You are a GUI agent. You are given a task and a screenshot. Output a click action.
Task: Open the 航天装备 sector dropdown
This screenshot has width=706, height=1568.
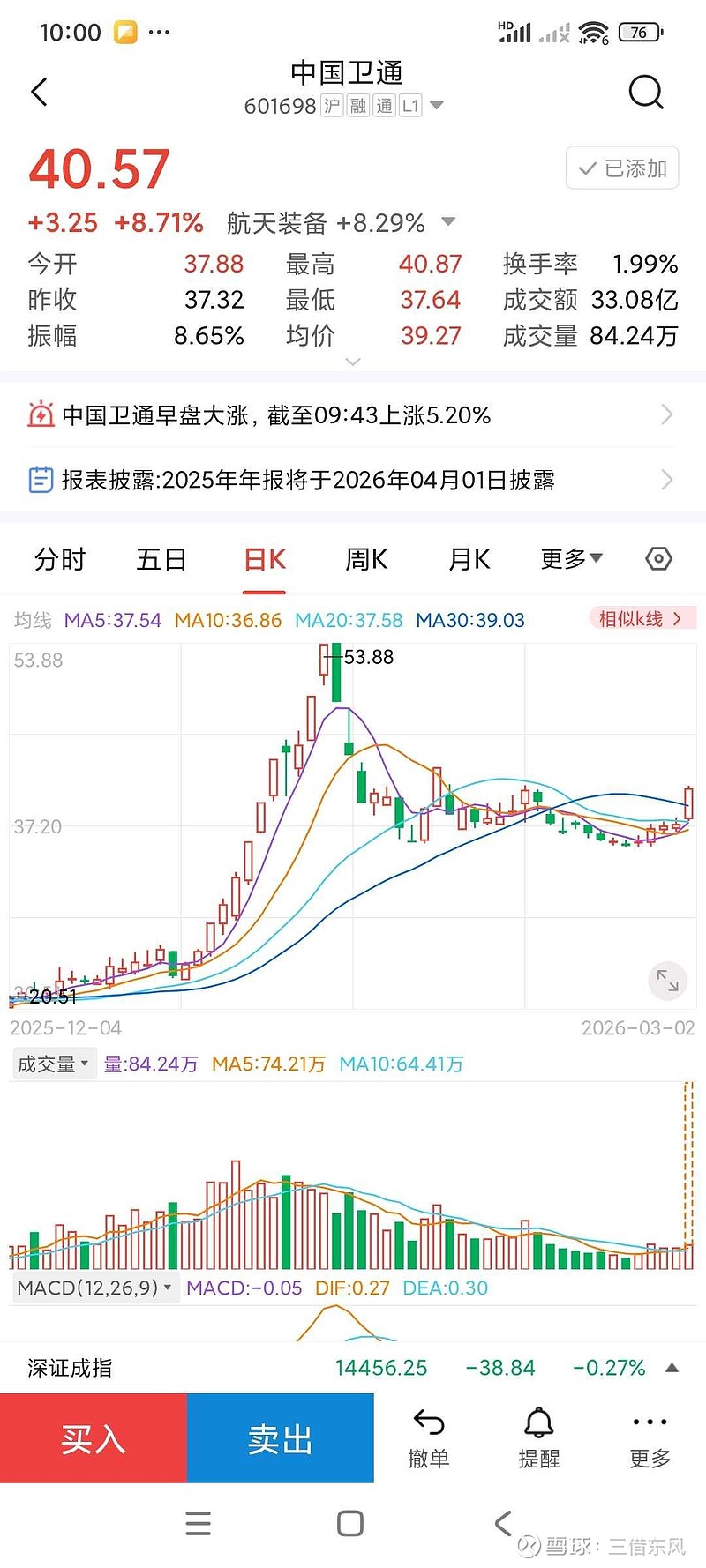pyautogui.click(x=447, y=223)
